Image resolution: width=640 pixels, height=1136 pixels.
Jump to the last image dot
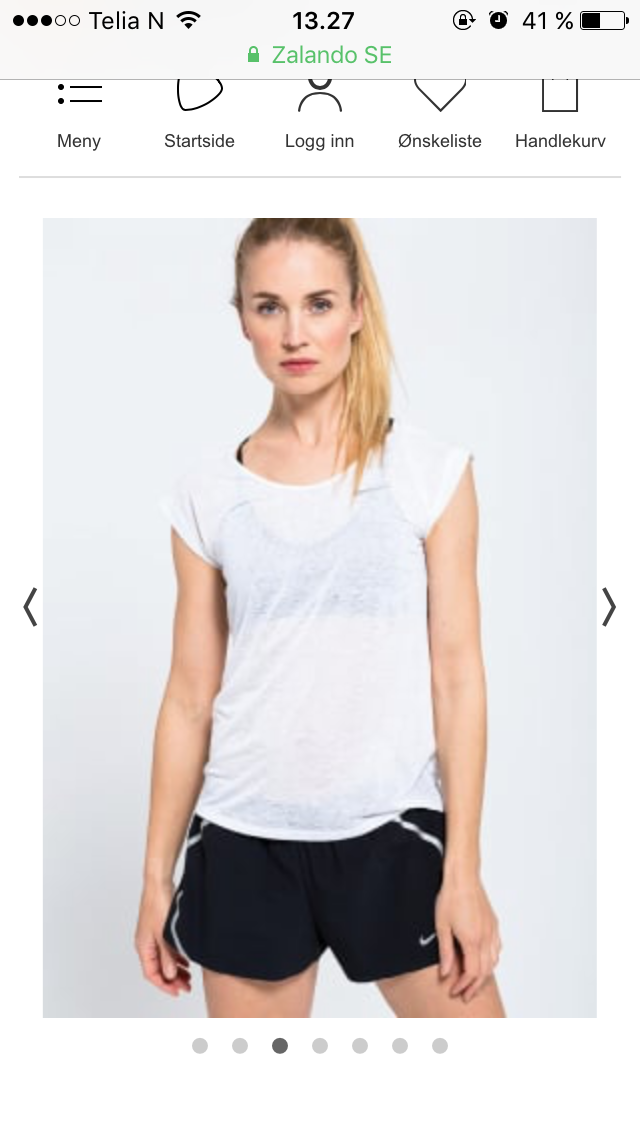tap(440, 1046)
